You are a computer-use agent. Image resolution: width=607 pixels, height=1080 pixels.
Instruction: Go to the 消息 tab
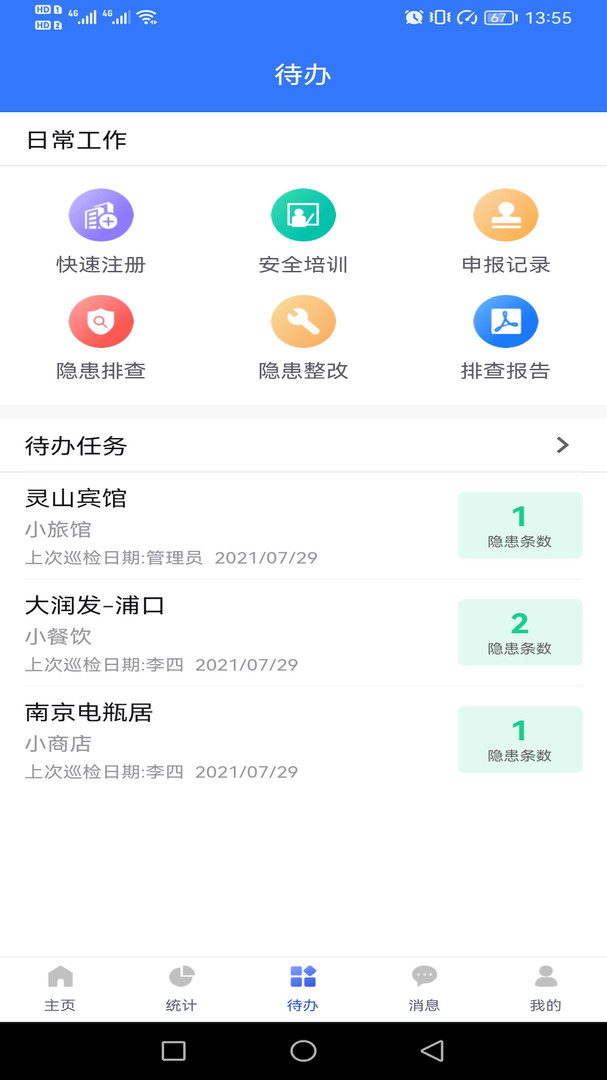pyautogui.click(x=424, y=988)
